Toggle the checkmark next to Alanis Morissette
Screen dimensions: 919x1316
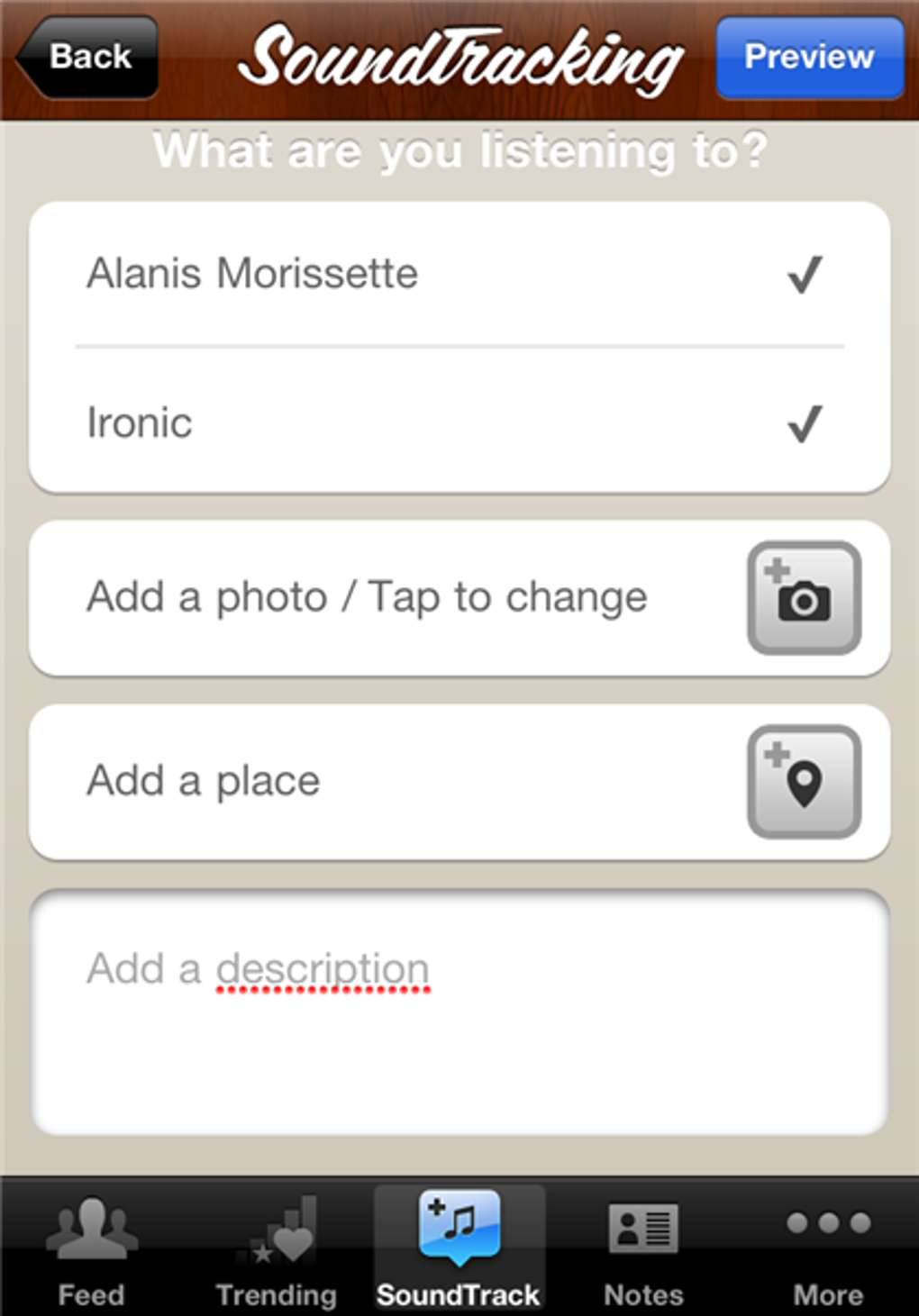(x=806, y=275)
